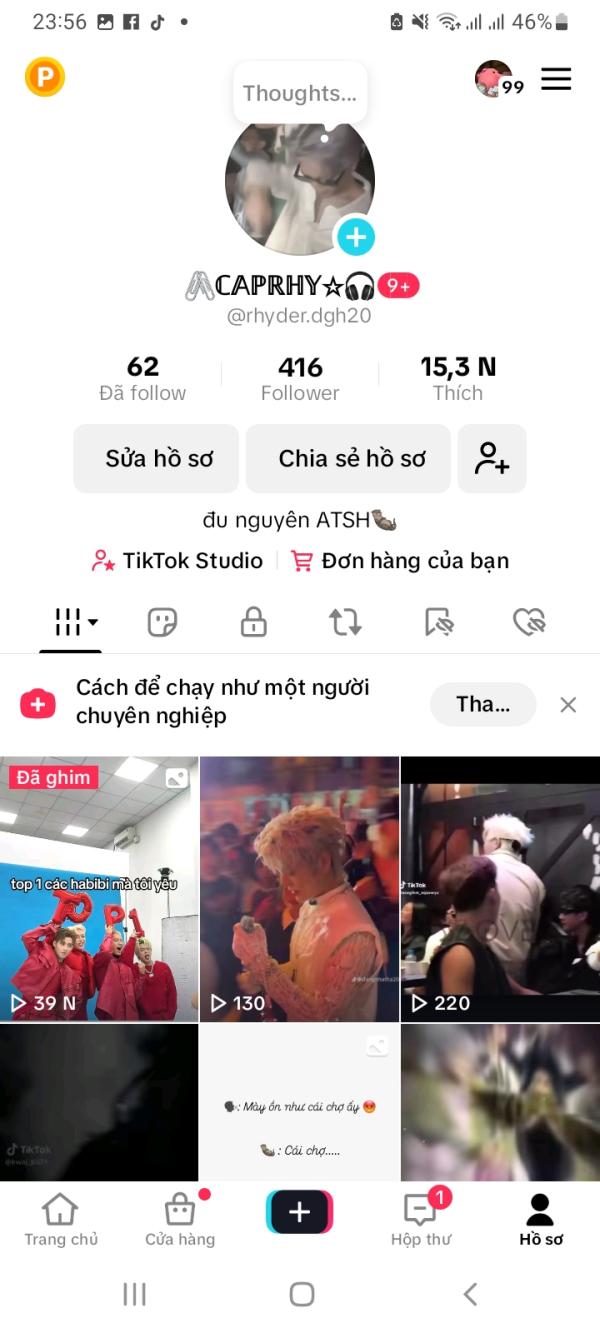The width and height of the screenshot is (600, 1333).
Task: Open Đơn hàng của bạn
Action: 400,561
